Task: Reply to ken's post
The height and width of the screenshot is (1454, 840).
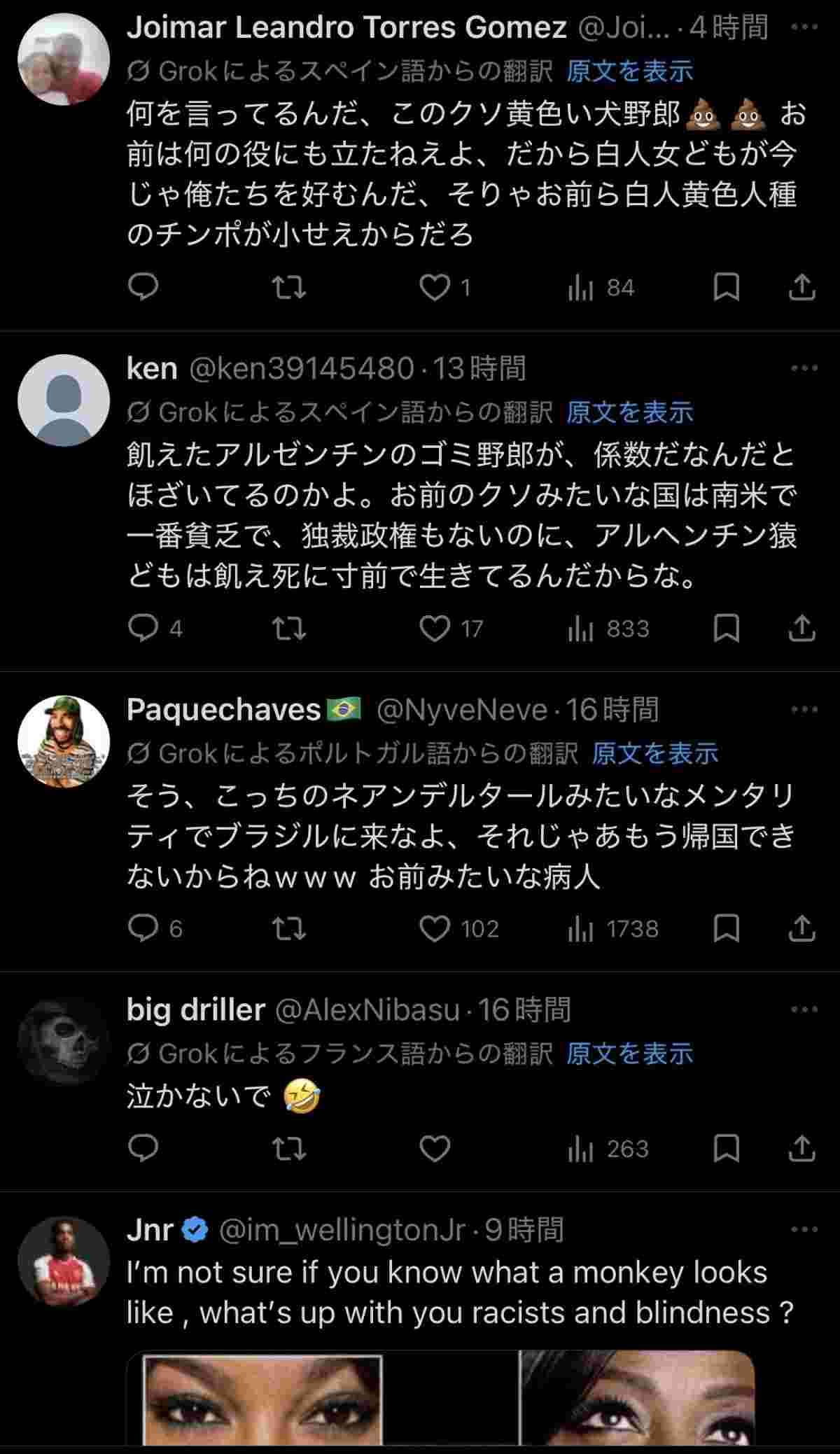Action: 144,629
